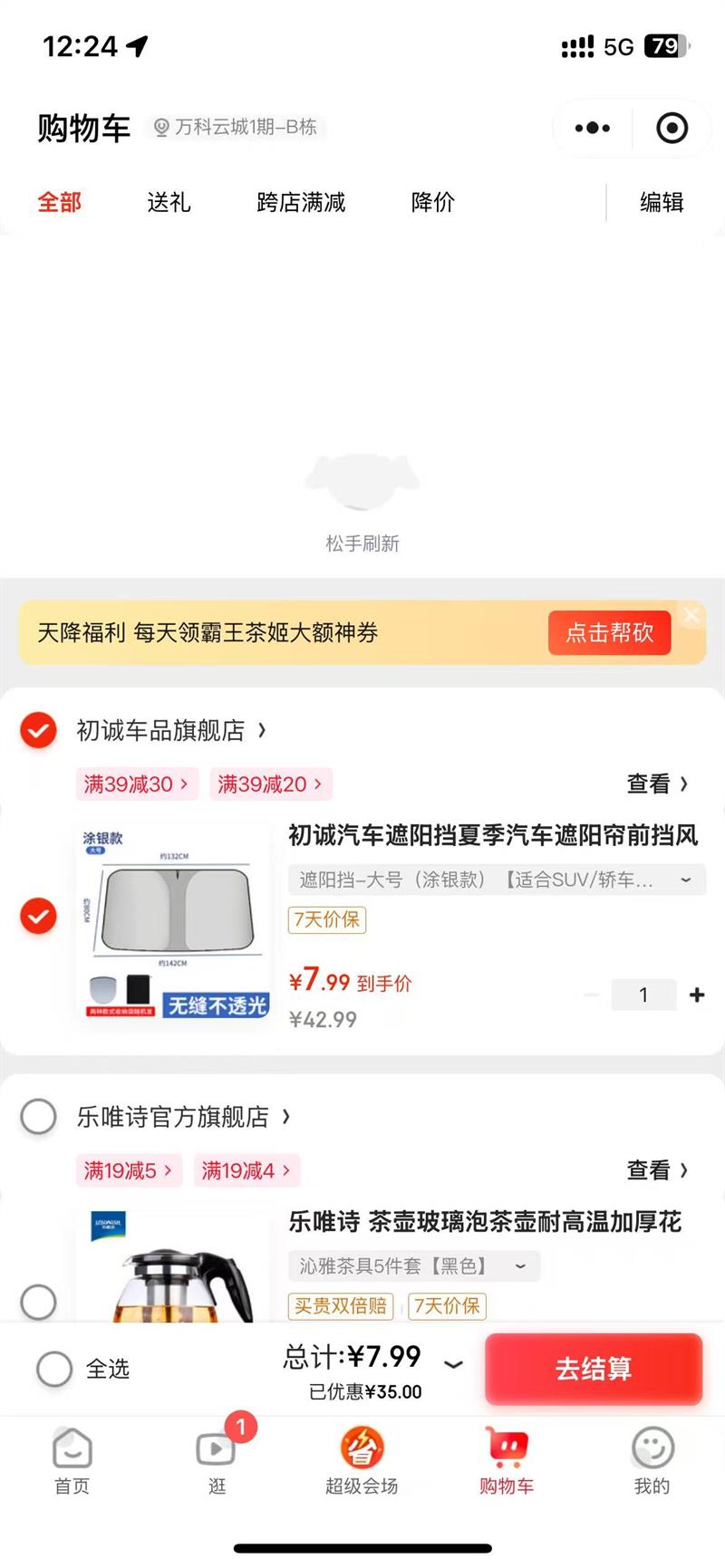Switch to the 跨店满减 tab
The height and width of the screenshot is (1568, 725).
[301, 202]
